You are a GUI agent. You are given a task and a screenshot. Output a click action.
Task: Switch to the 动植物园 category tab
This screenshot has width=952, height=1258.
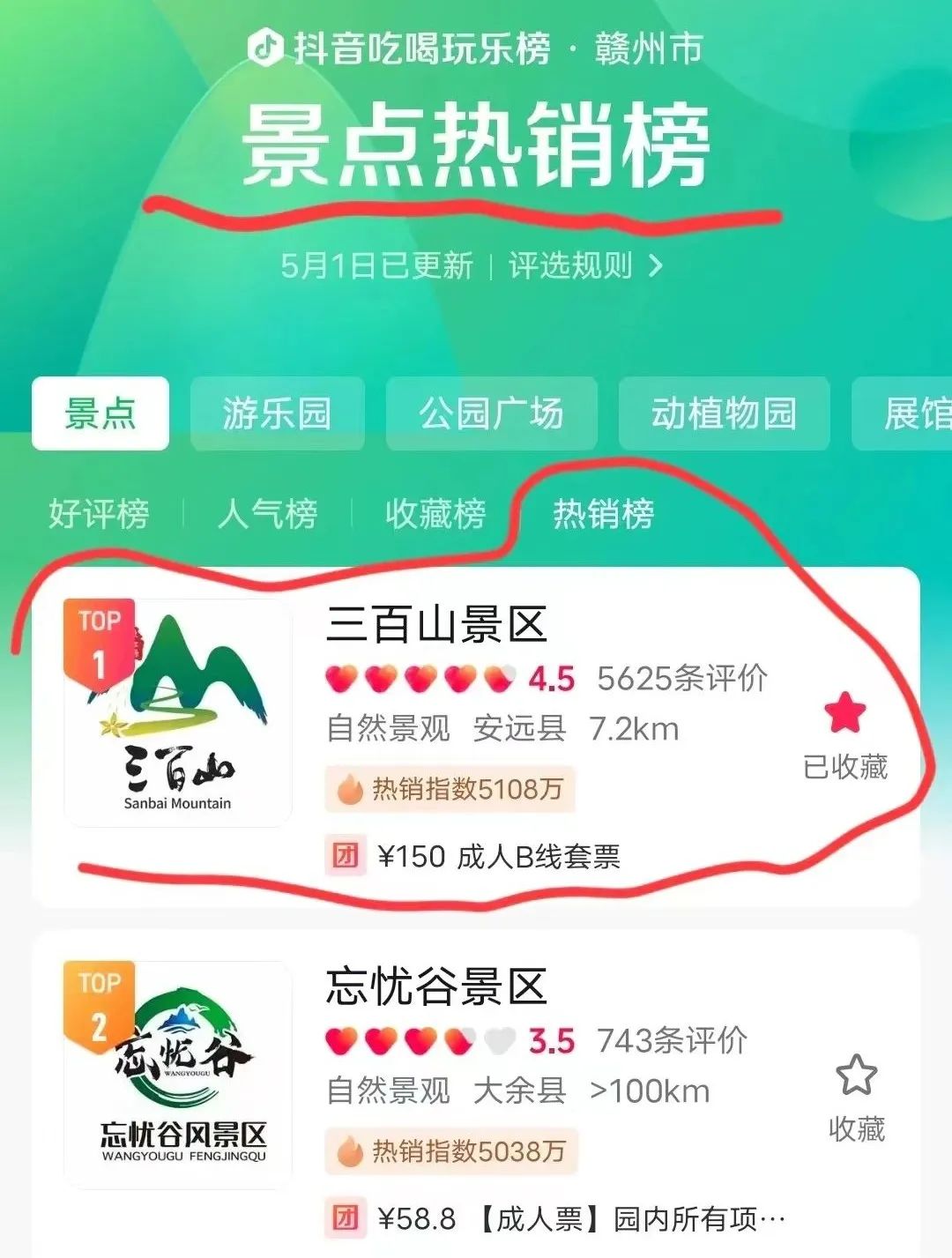click(724, 413)
